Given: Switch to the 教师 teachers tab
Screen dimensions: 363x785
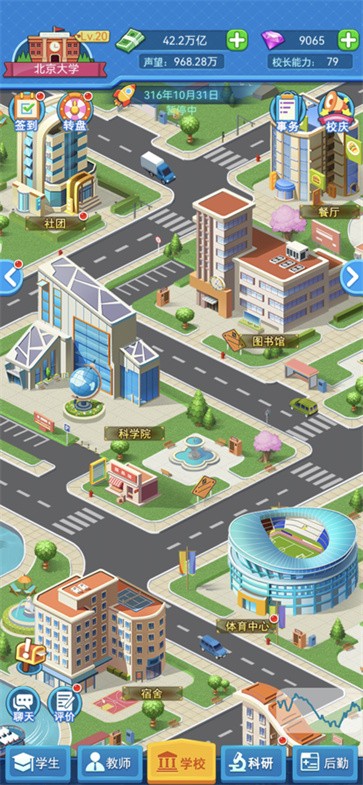Looking at the screenshot, I should coord(108,764).
